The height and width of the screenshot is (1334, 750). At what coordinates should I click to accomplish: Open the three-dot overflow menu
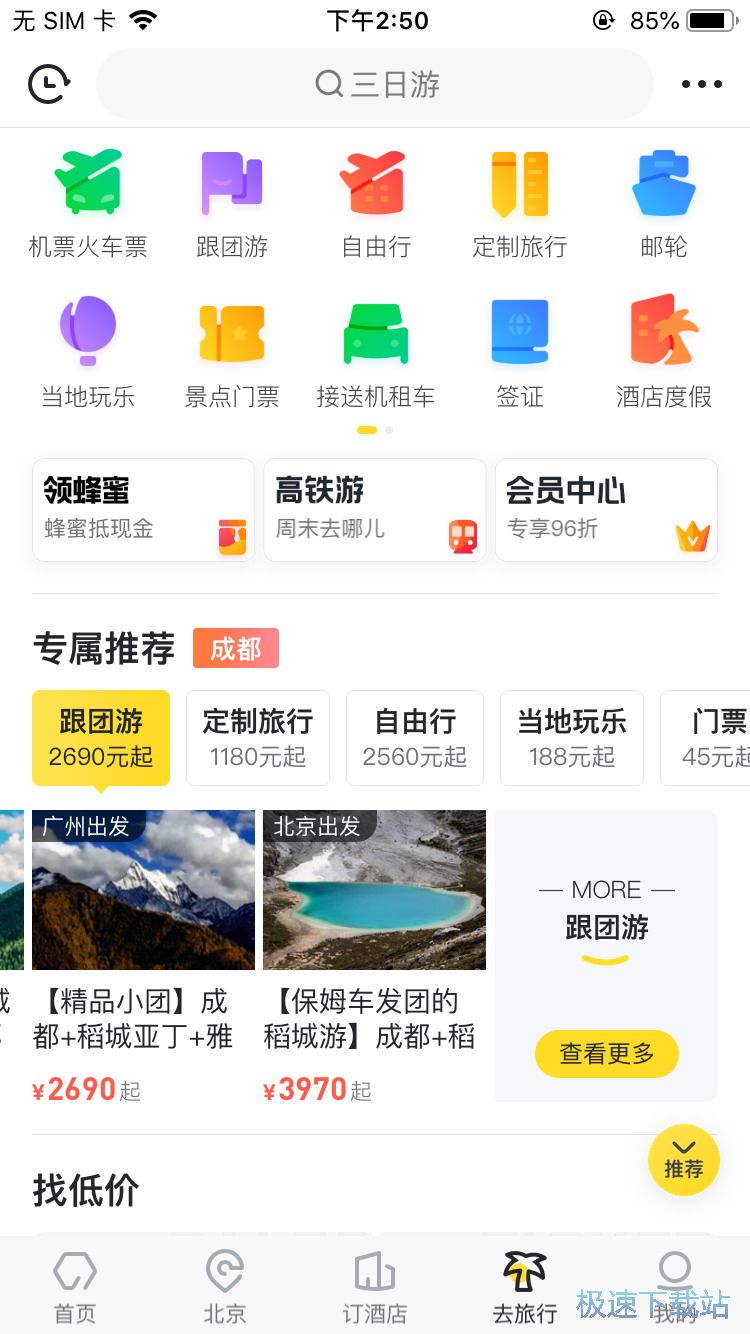(701, 84)
